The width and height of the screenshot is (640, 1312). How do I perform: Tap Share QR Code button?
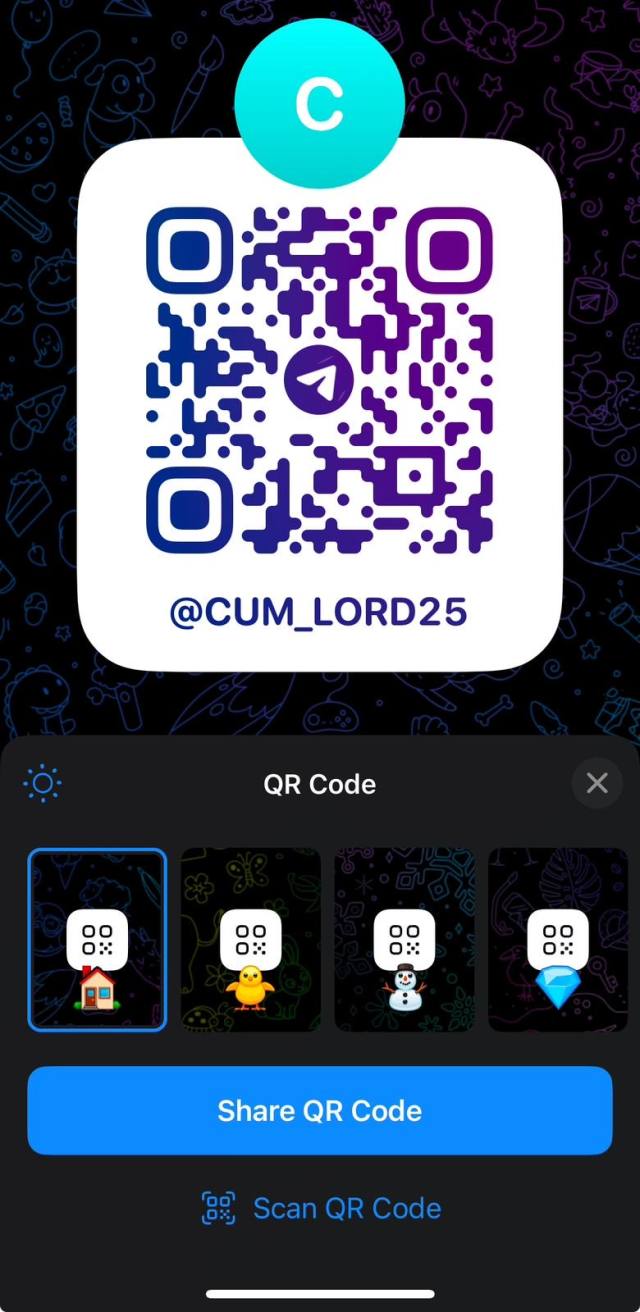point(320,1111)
